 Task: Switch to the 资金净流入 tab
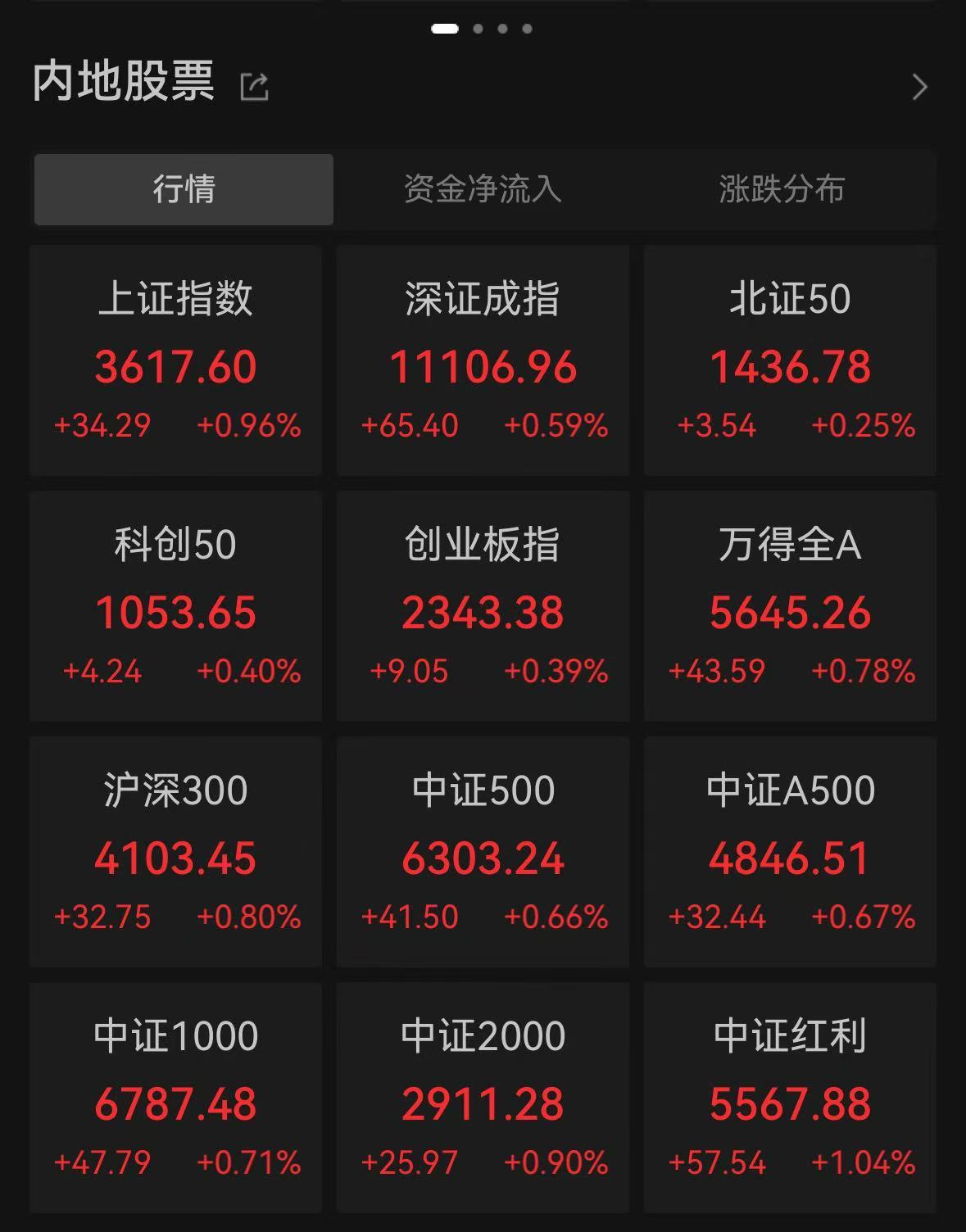coord(483,189)
